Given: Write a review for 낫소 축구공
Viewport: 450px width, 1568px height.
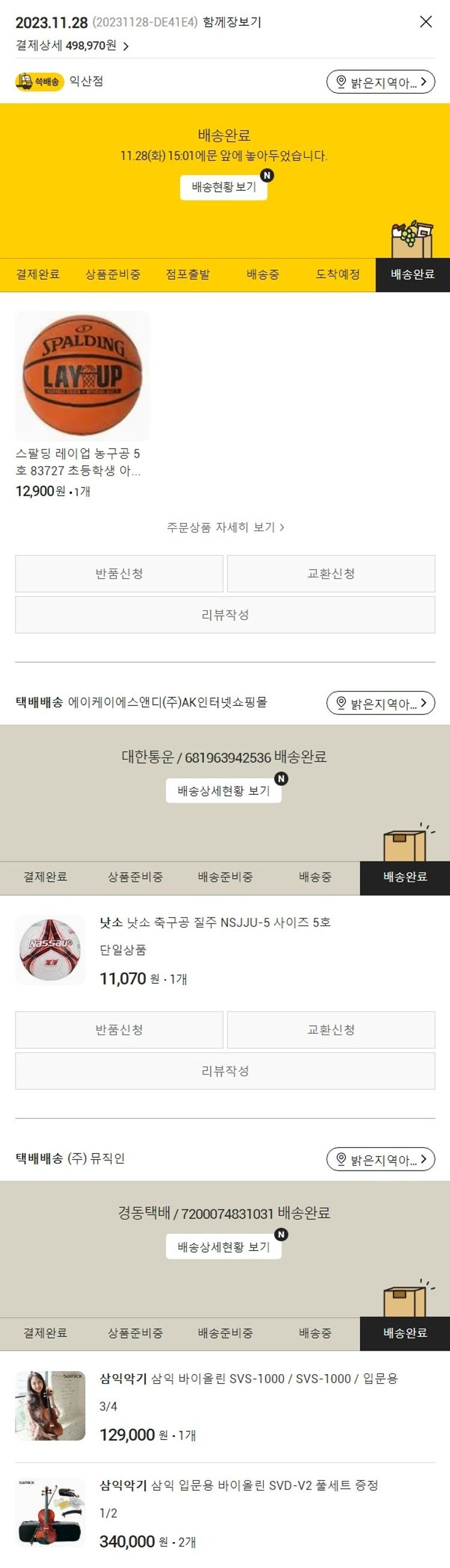Looking at the screenshot, I should point(225,1072).
